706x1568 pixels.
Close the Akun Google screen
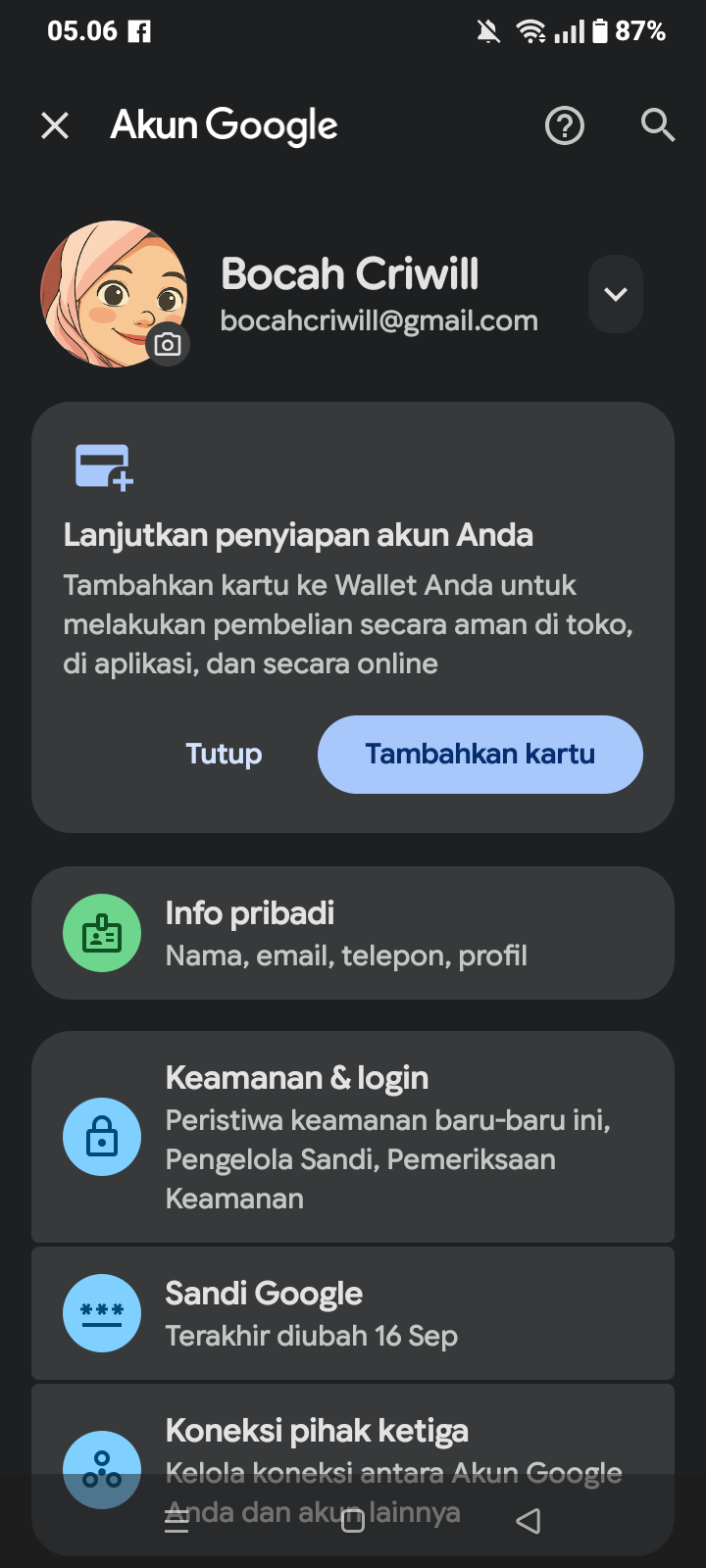point(55,125)
